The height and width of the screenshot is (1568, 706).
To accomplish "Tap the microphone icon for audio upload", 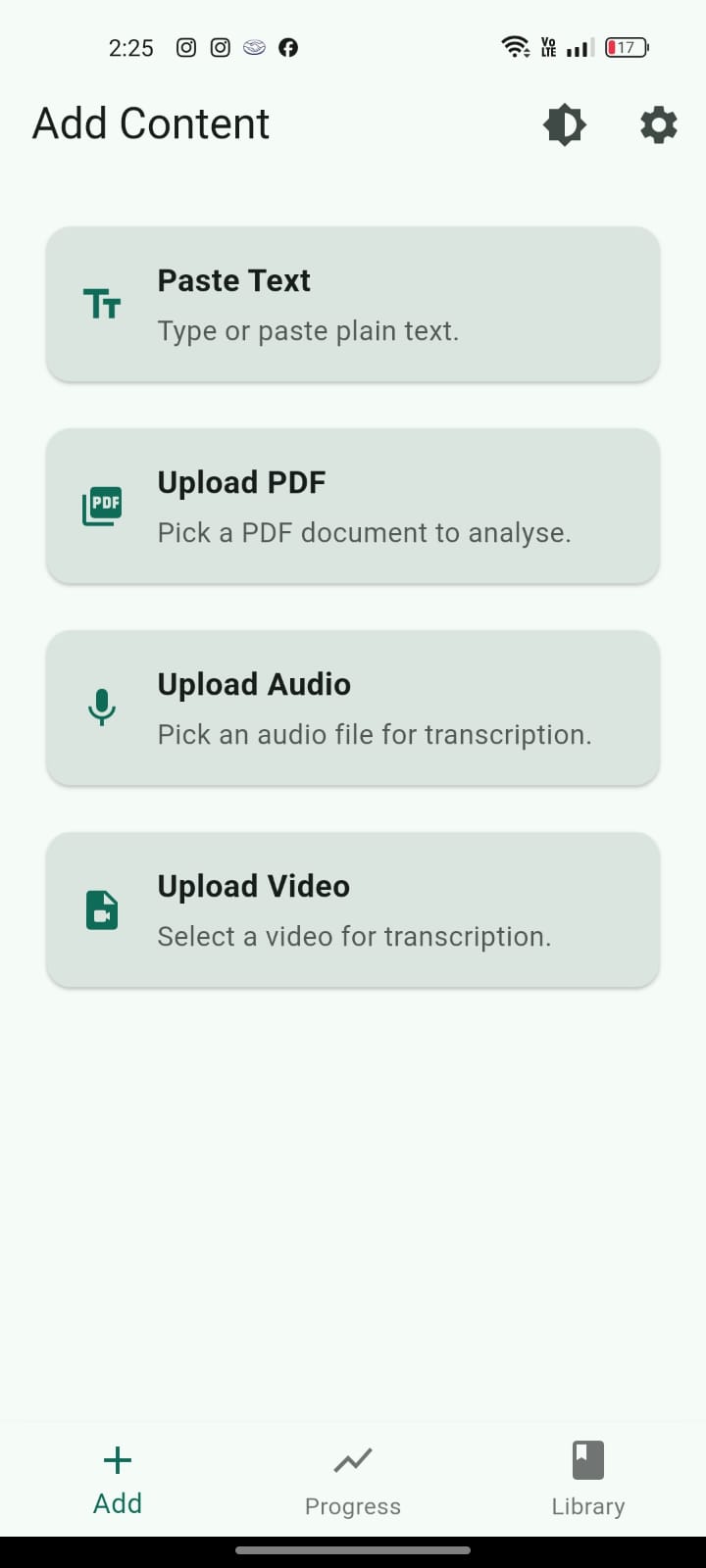I will [x=102, y=708].
